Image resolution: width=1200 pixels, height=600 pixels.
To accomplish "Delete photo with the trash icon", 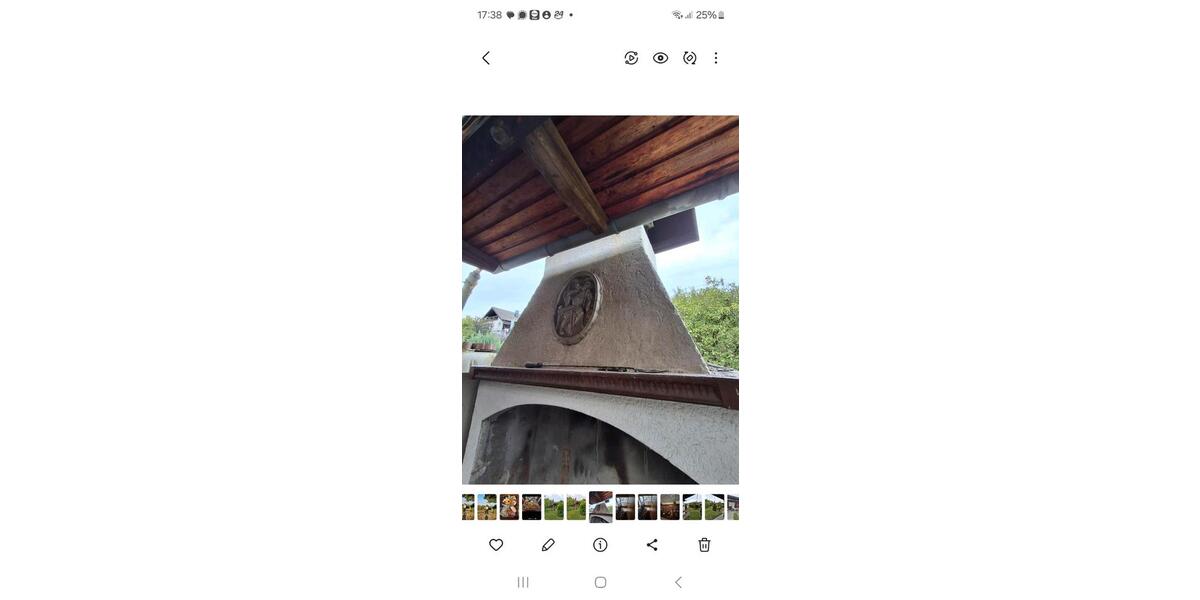I will tap(704, 545).
